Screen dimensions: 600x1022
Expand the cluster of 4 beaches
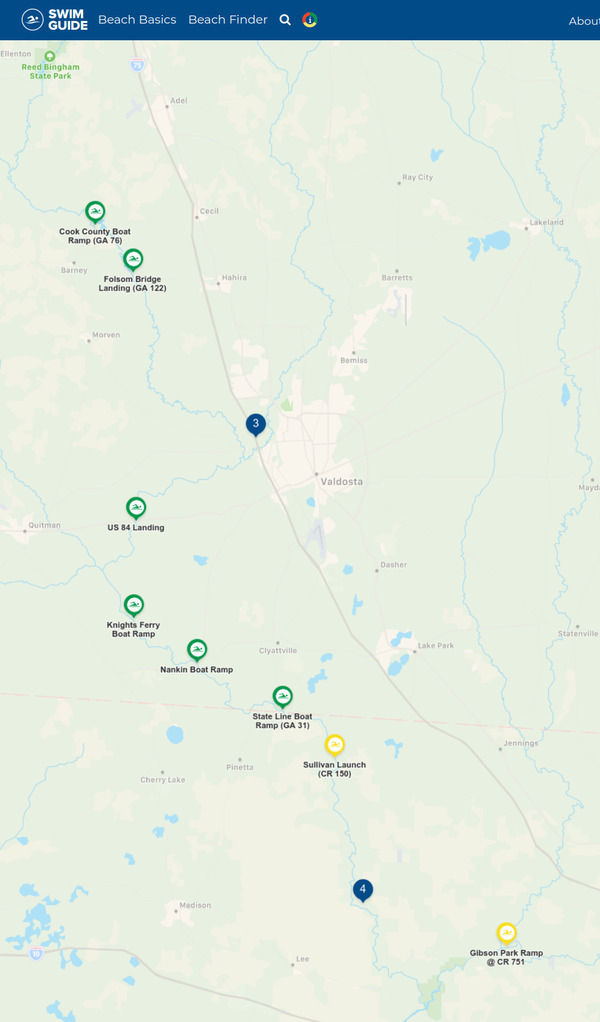363,889
